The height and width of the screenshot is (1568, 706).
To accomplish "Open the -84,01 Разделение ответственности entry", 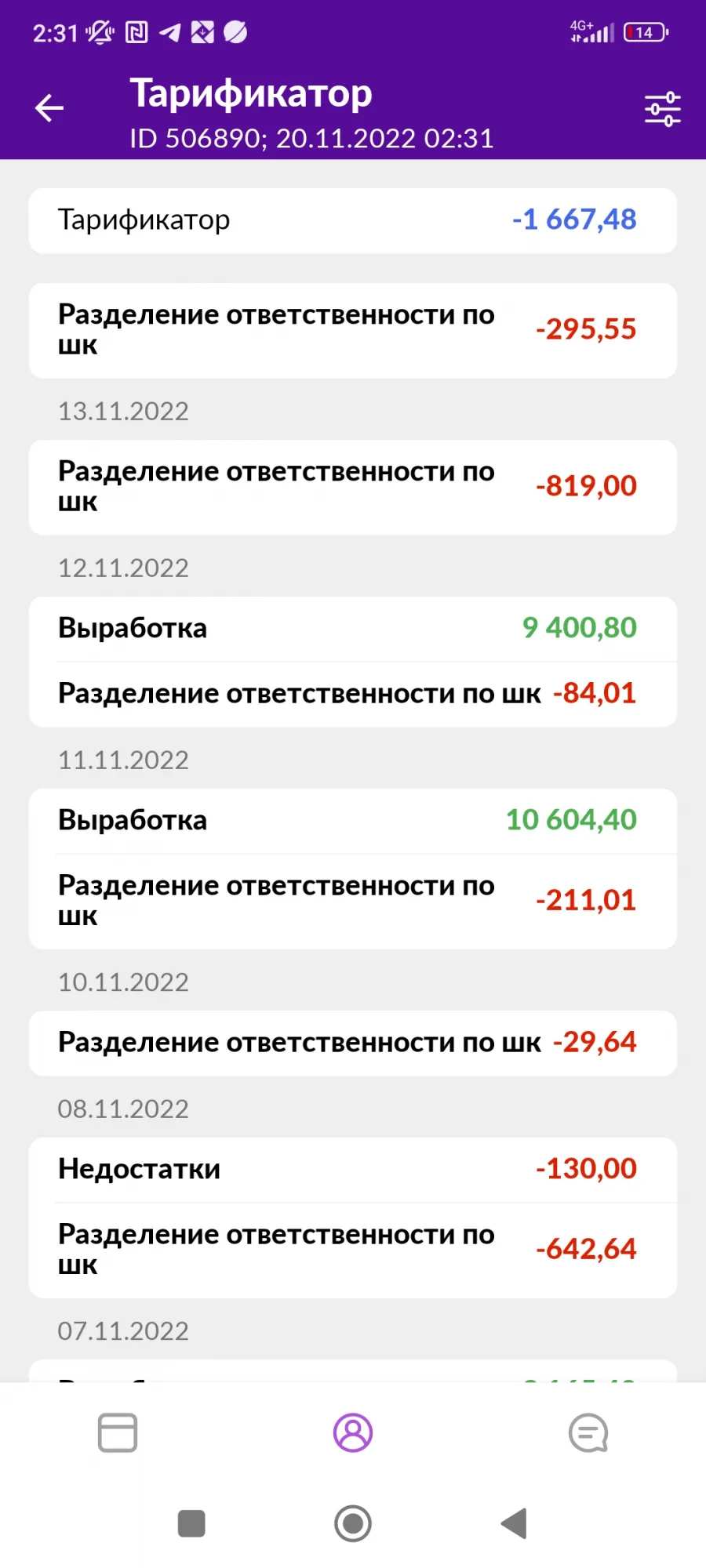I will 353,694.
